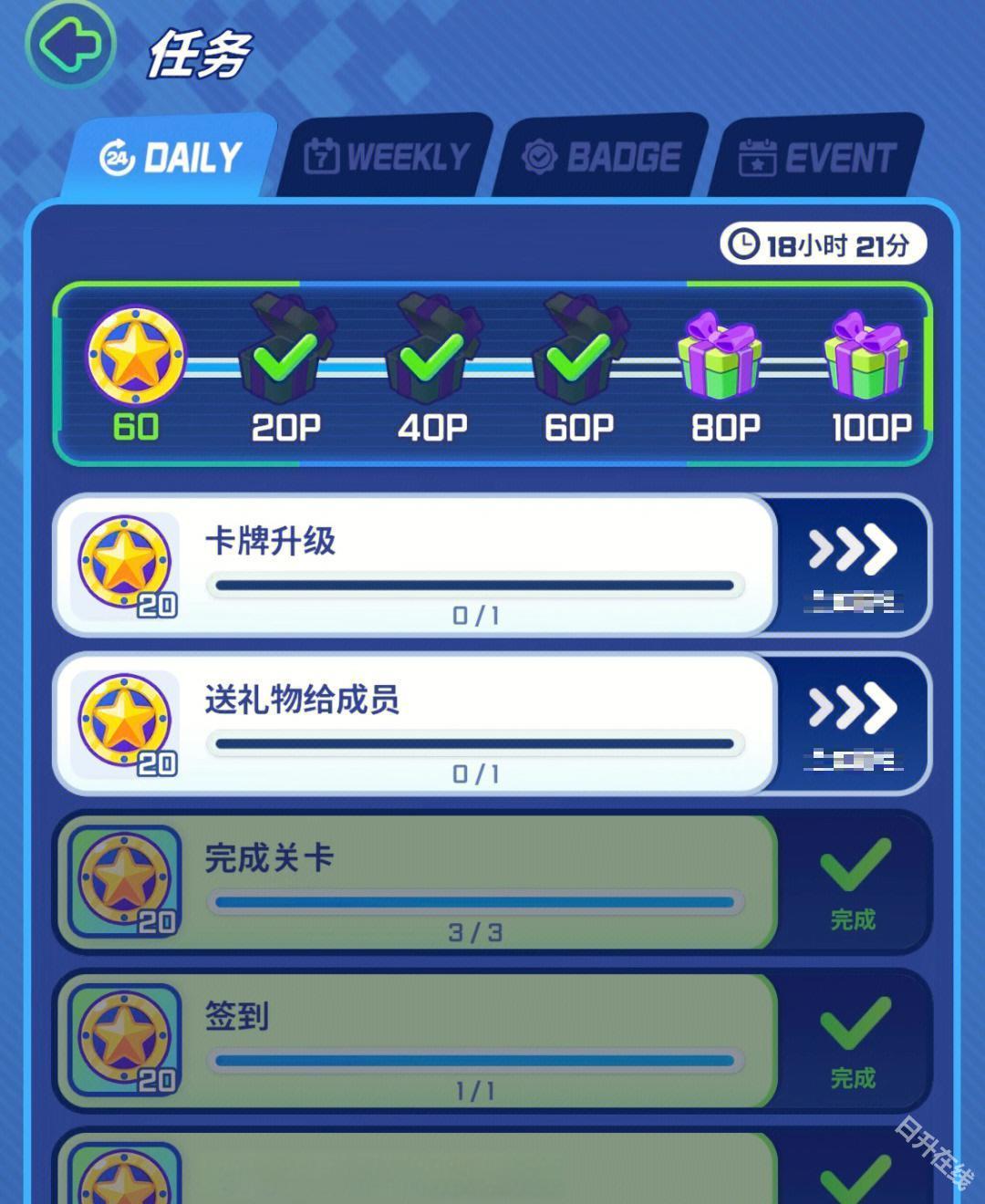Select the DAILY tab

pyautogui.click(x=171, y=157)
